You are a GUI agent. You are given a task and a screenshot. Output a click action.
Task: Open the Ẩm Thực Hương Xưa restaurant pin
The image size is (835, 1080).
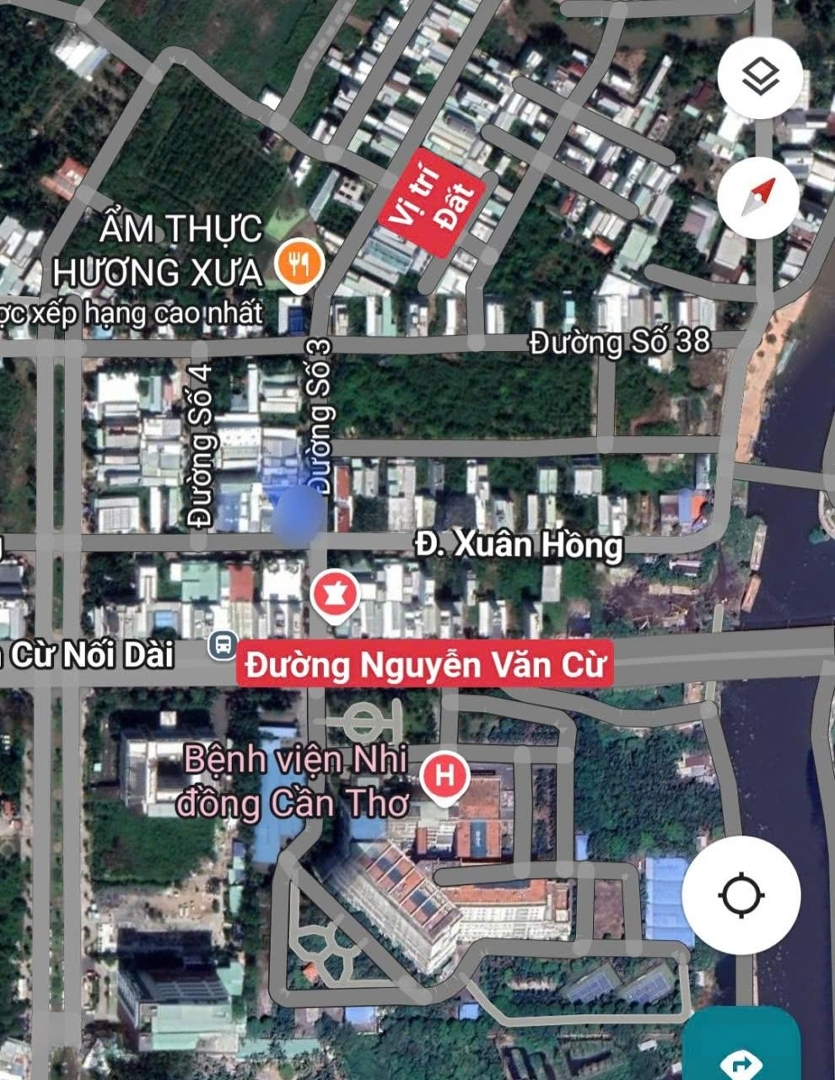298,263
